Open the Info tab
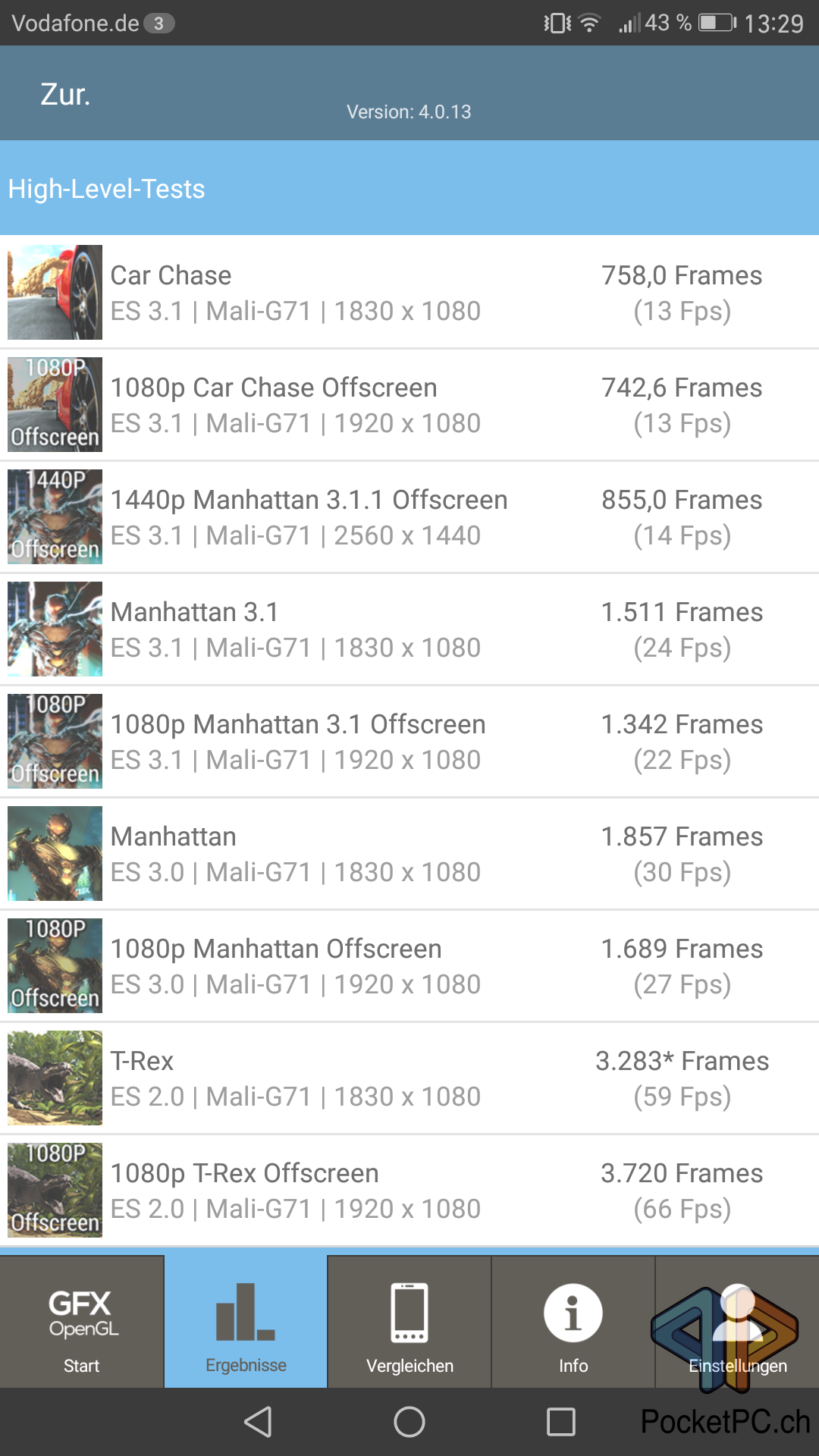Viewport: 819px width, 1456px height. pyautogui.click(x=573, y=1322)
